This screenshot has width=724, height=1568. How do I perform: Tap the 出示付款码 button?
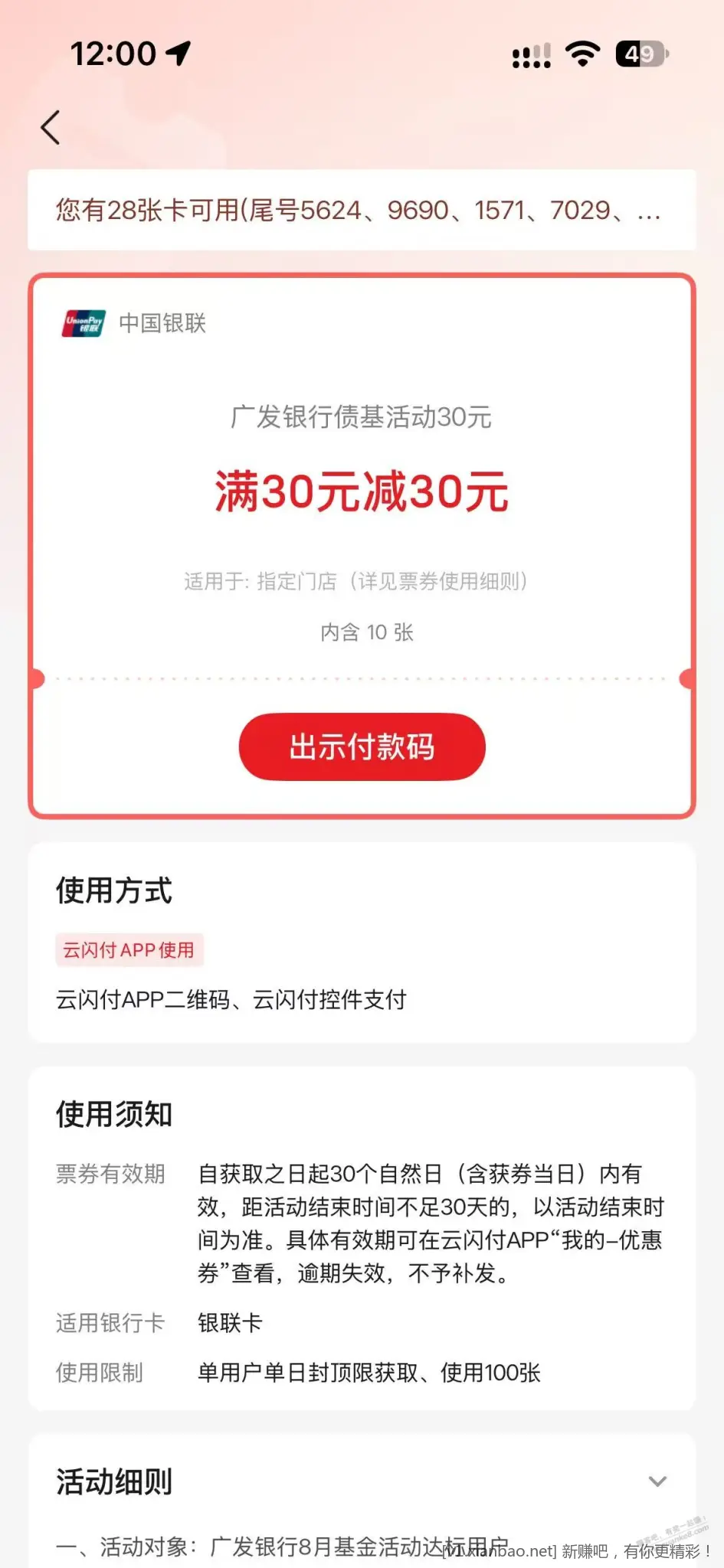(362, 746)
